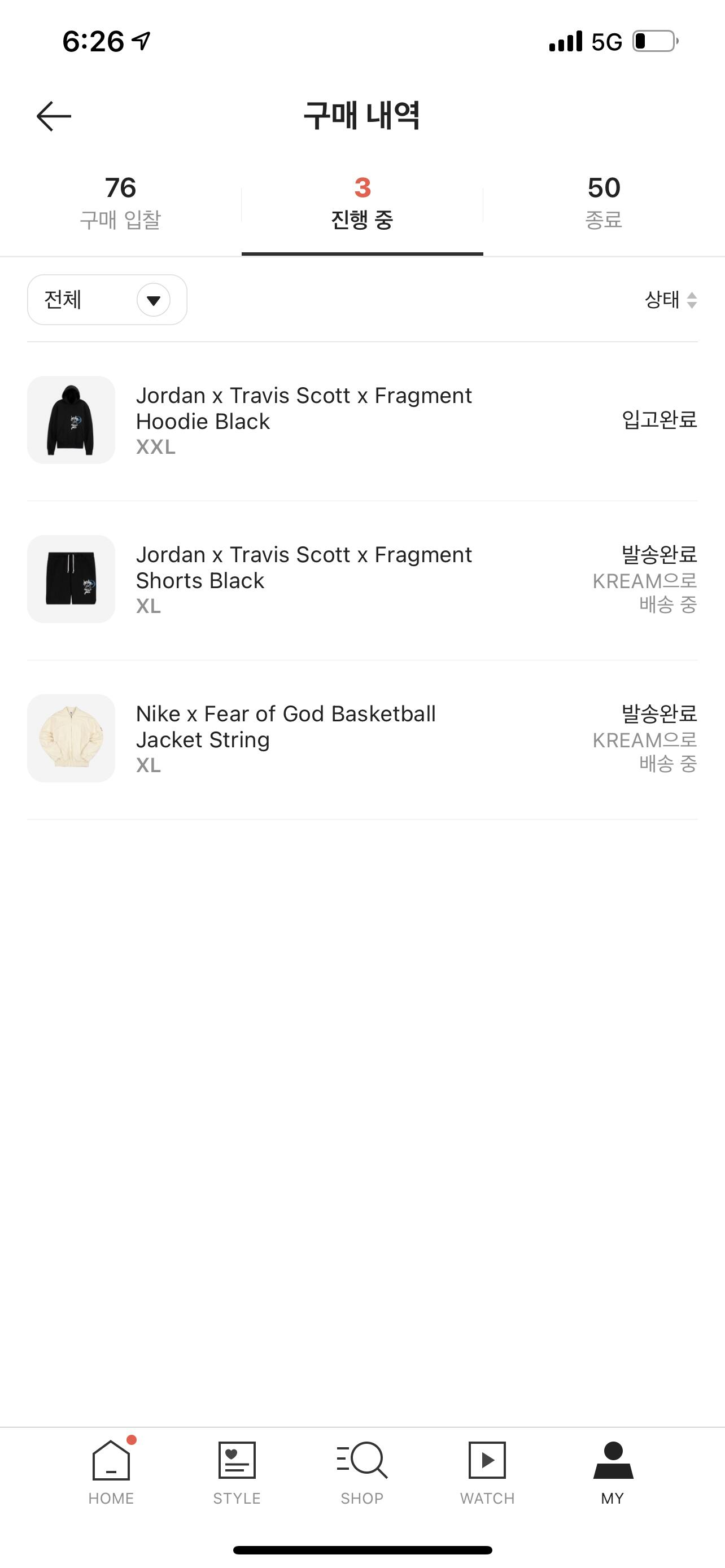Sort the list by 상태
The image size is (725, 1568).
pyautogui.click(x=670, y=300)
